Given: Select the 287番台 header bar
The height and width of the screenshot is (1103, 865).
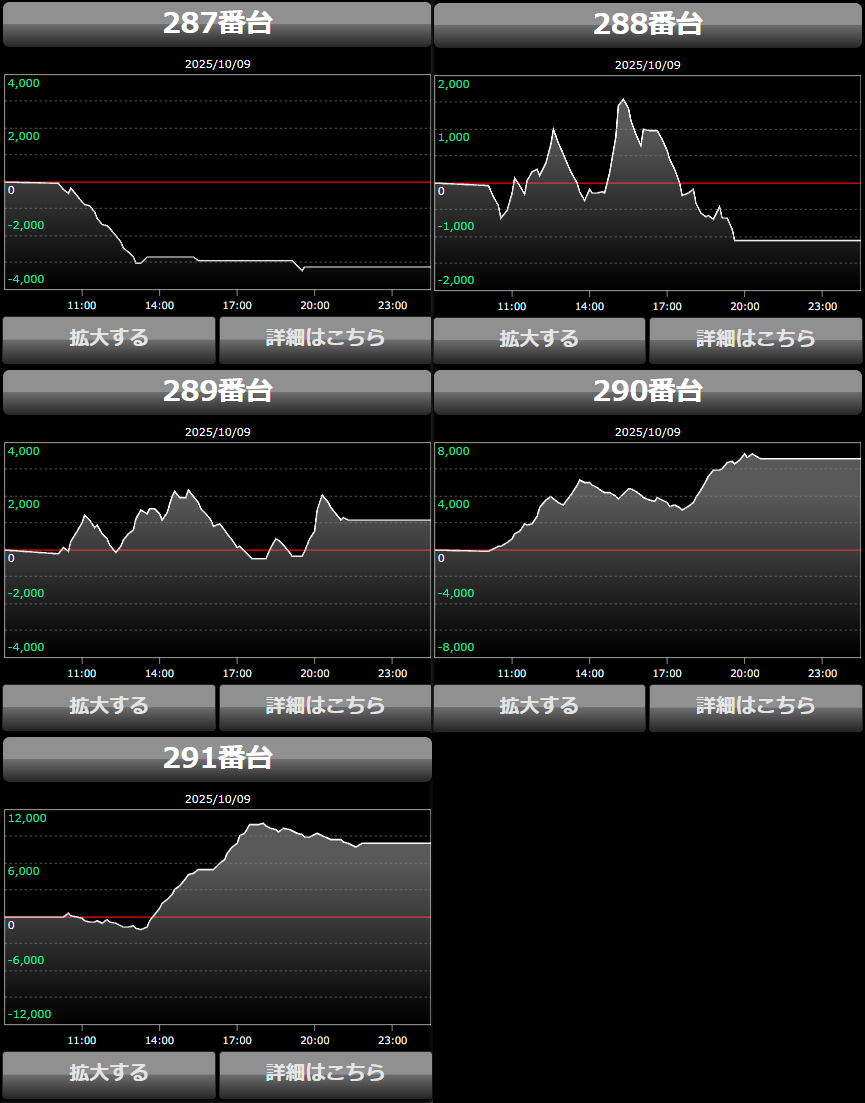Looking at the screenshot, I should point(217,24).
